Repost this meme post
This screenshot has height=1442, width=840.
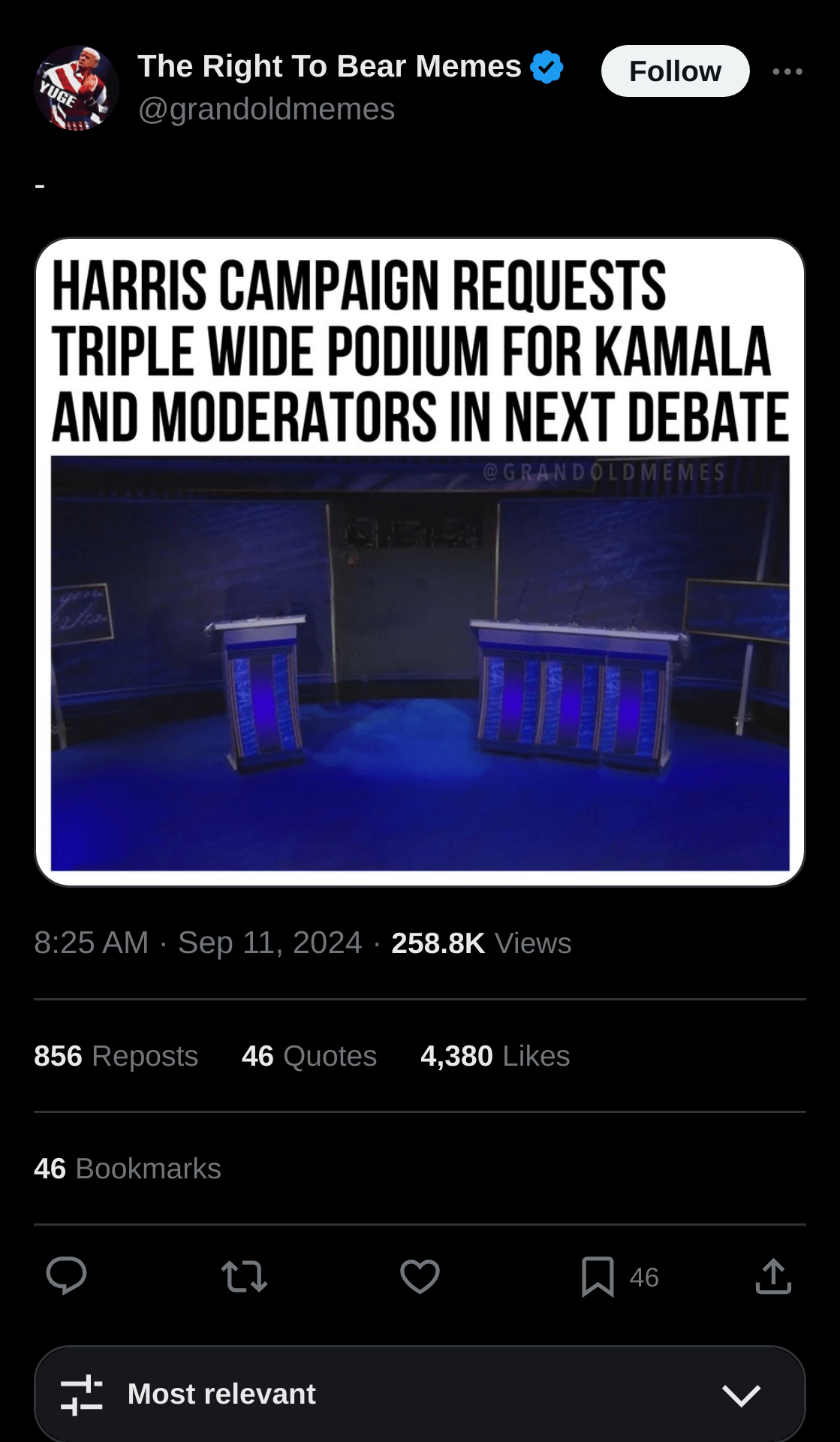(244, 1275)
